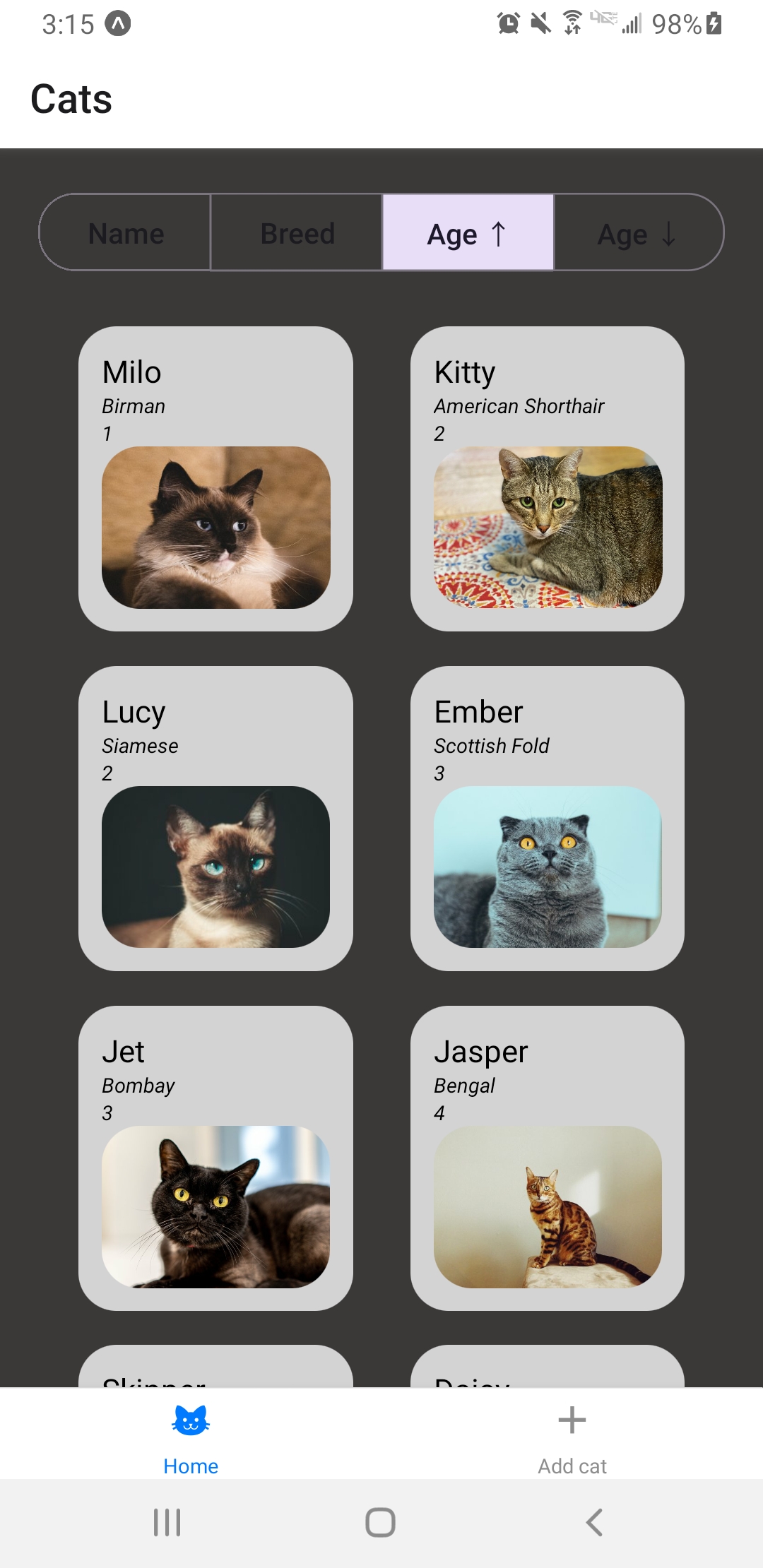Sort cats by Name
The image size is (763, 1568).
pos(126,233)
